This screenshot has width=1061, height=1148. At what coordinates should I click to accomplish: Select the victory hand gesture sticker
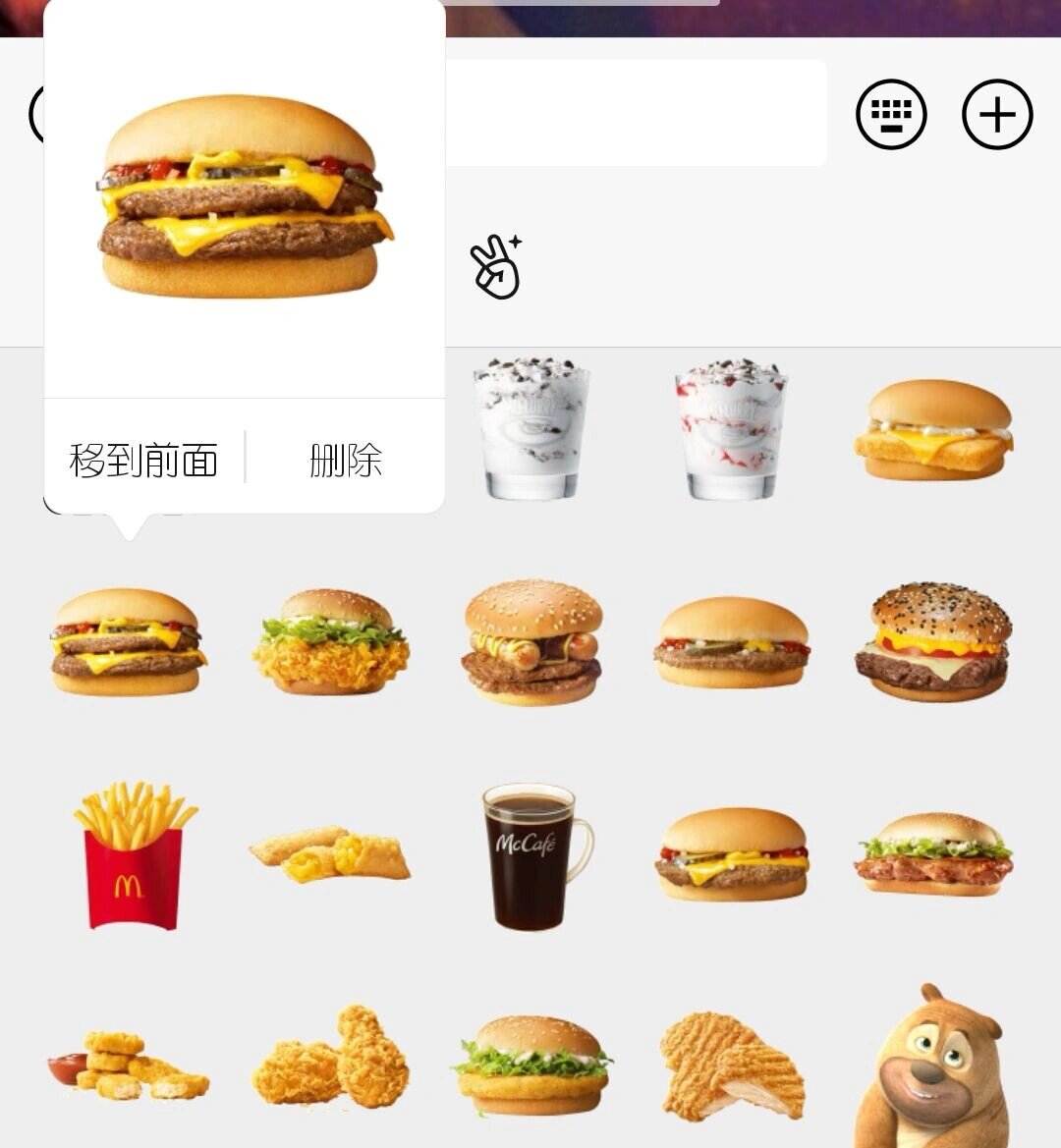click(499, 263)
